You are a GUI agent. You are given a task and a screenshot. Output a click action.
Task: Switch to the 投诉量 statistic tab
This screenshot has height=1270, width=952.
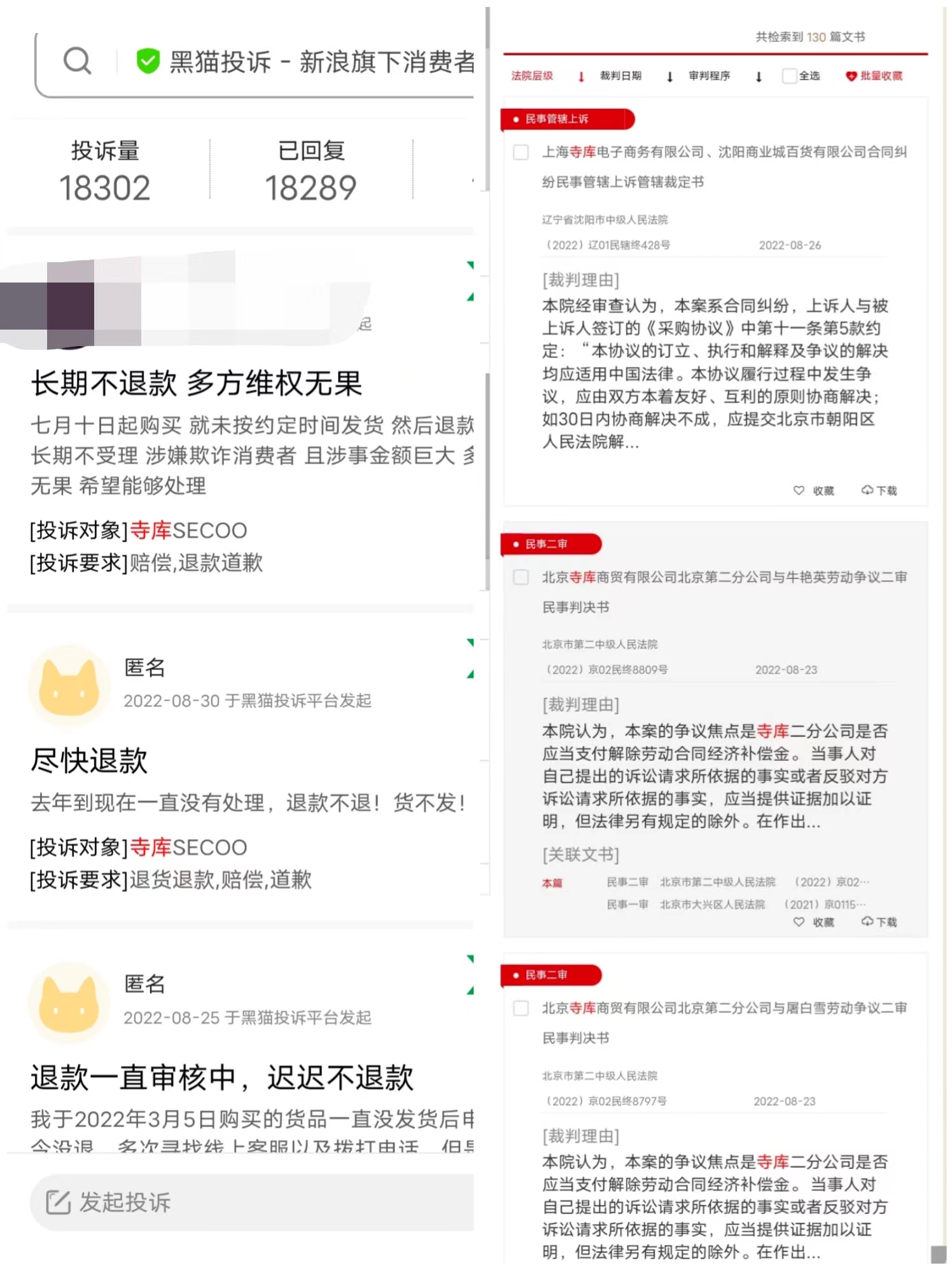coord(106,167)
